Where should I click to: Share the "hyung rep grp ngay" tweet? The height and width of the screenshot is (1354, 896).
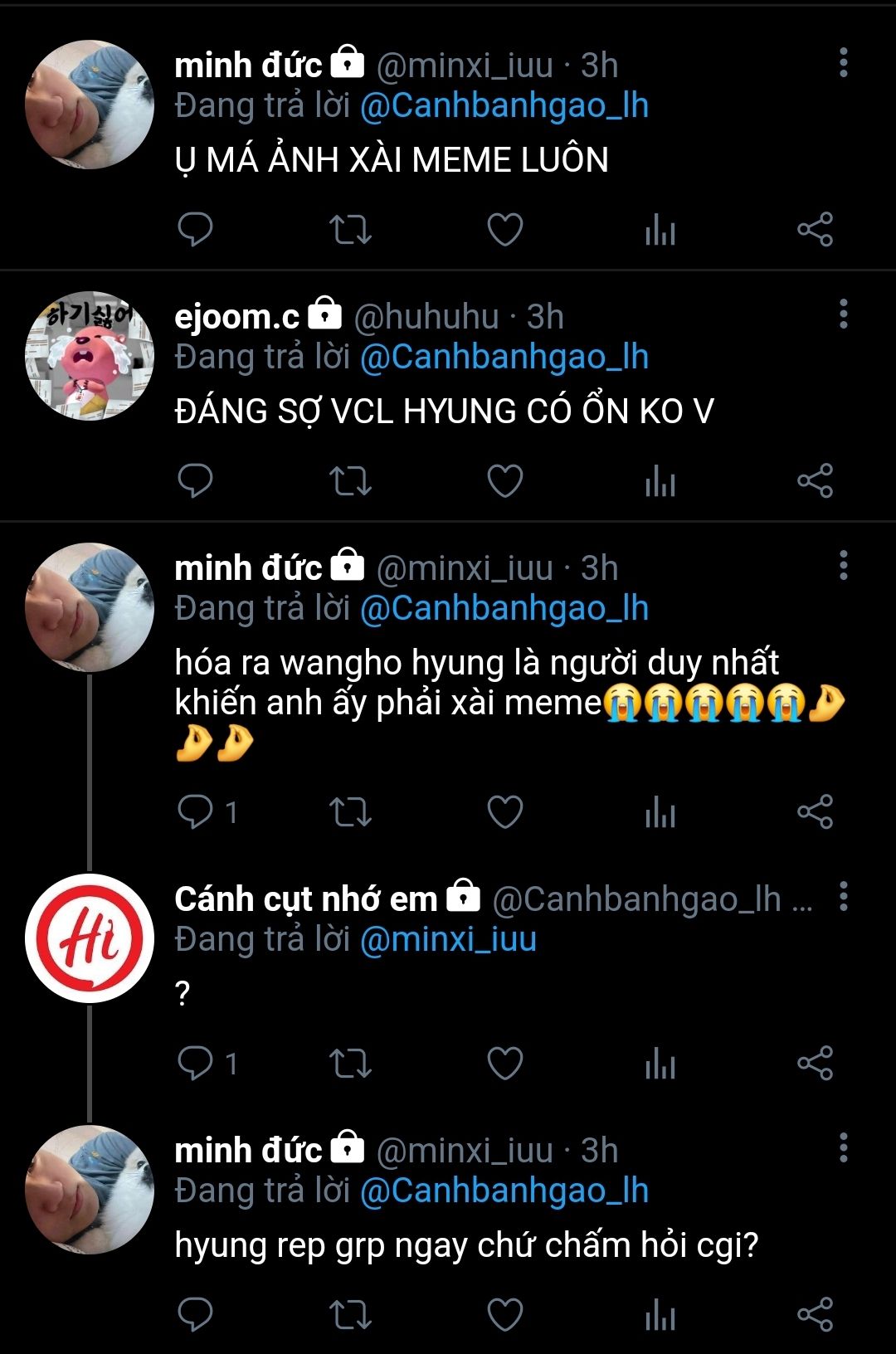click(815, 1314)
